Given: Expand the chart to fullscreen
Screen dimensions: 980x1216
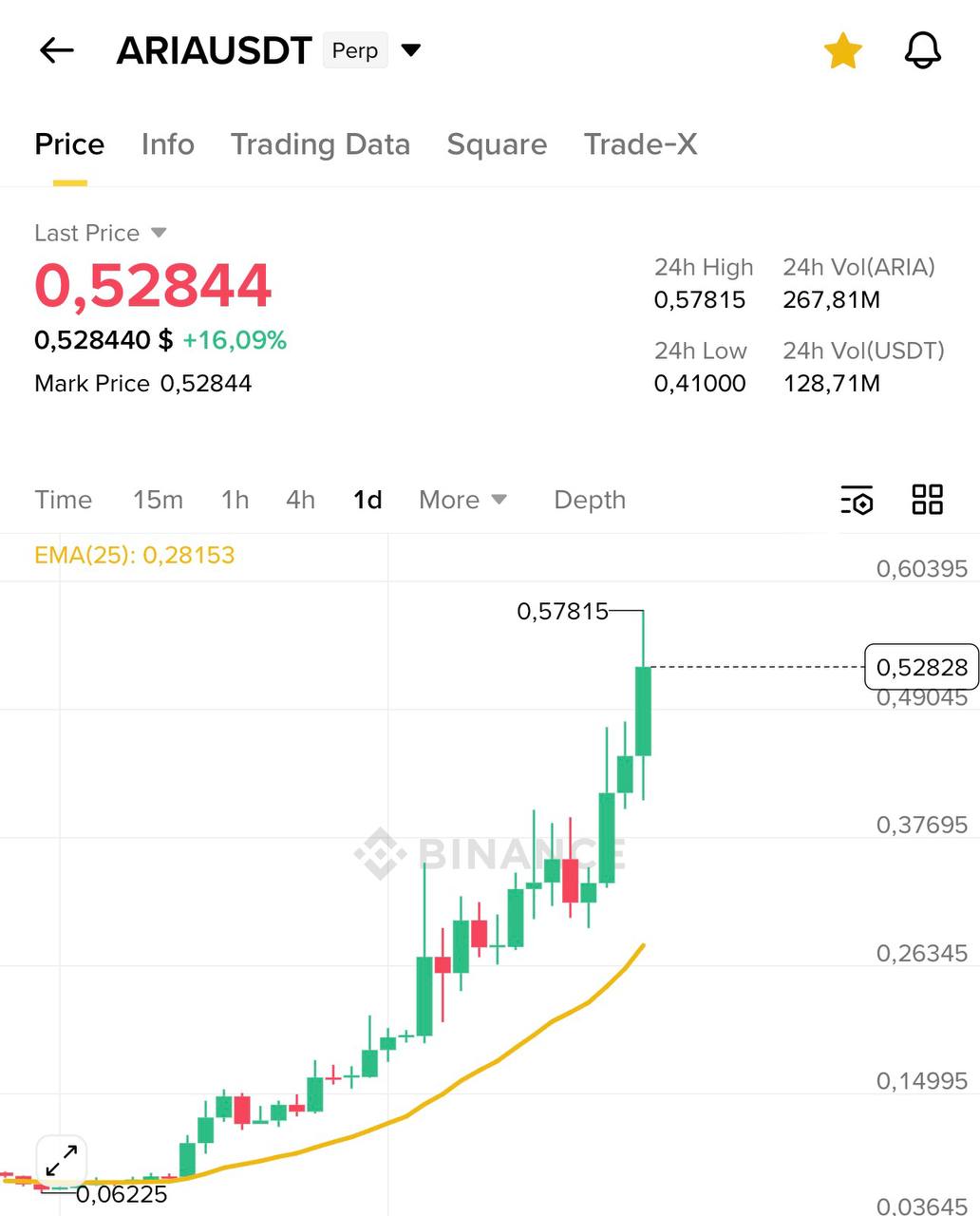Looking at the screenshot, I should click(62, 1160).
